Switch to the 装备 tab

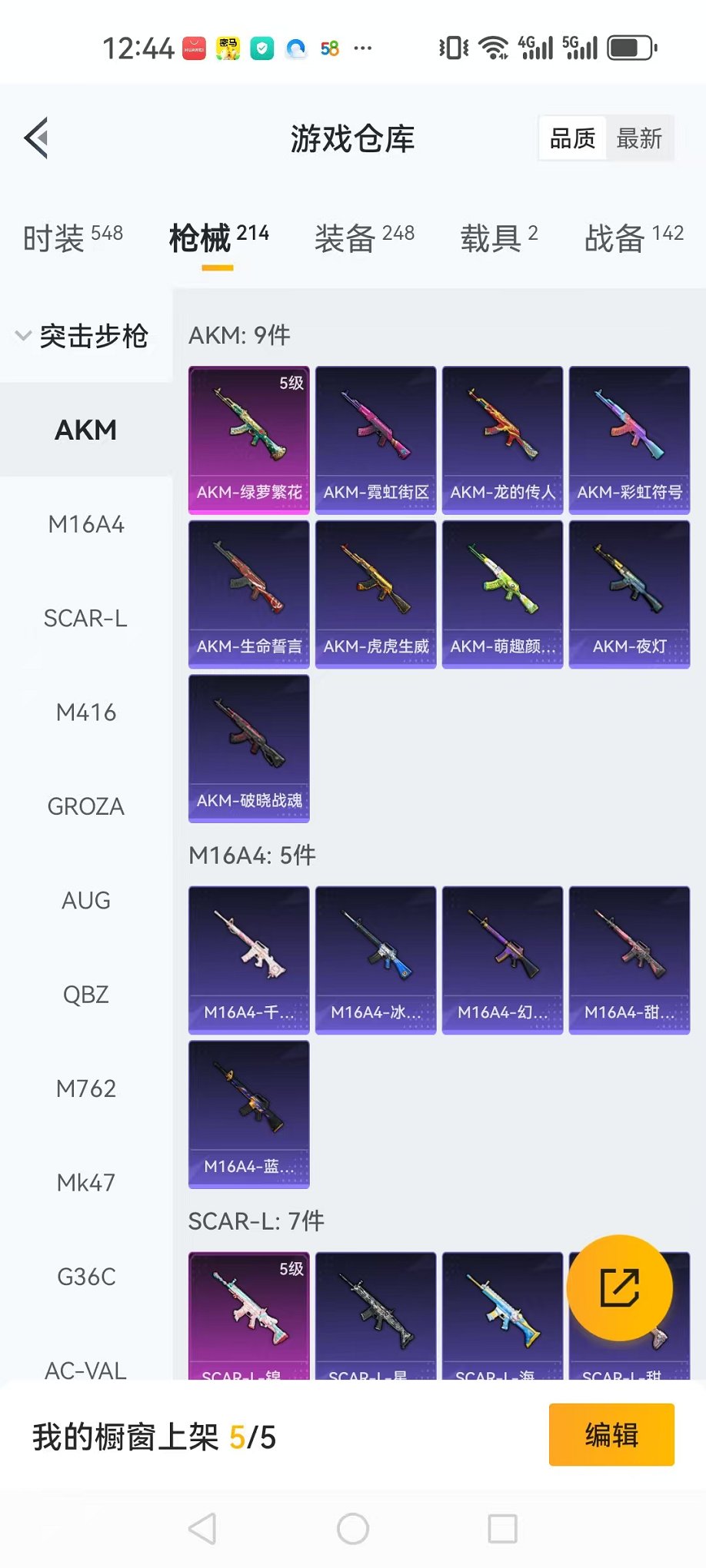(365, 238)
